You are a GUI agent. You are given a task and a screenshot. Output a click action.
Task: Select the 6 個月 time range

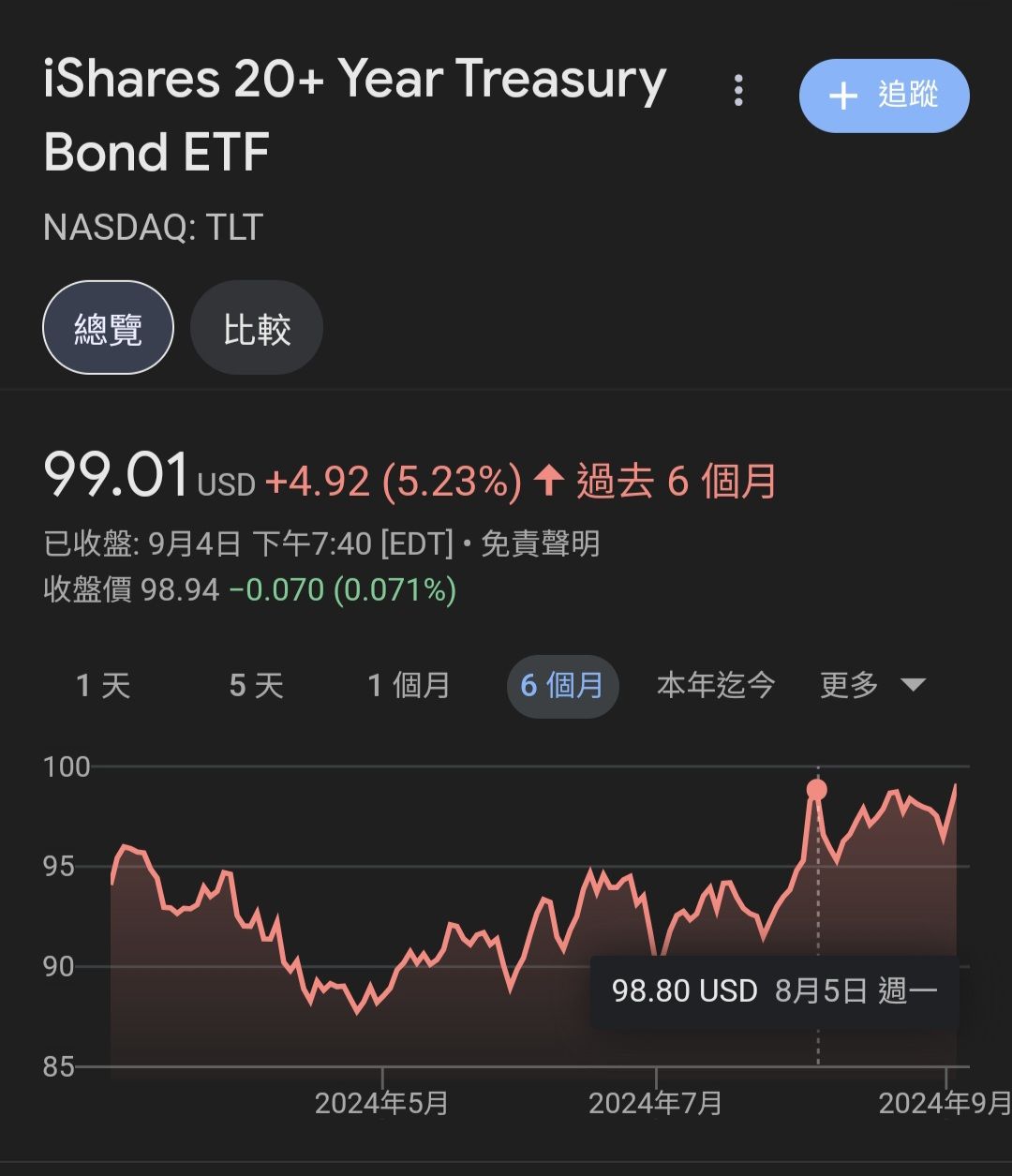[562, 686]
